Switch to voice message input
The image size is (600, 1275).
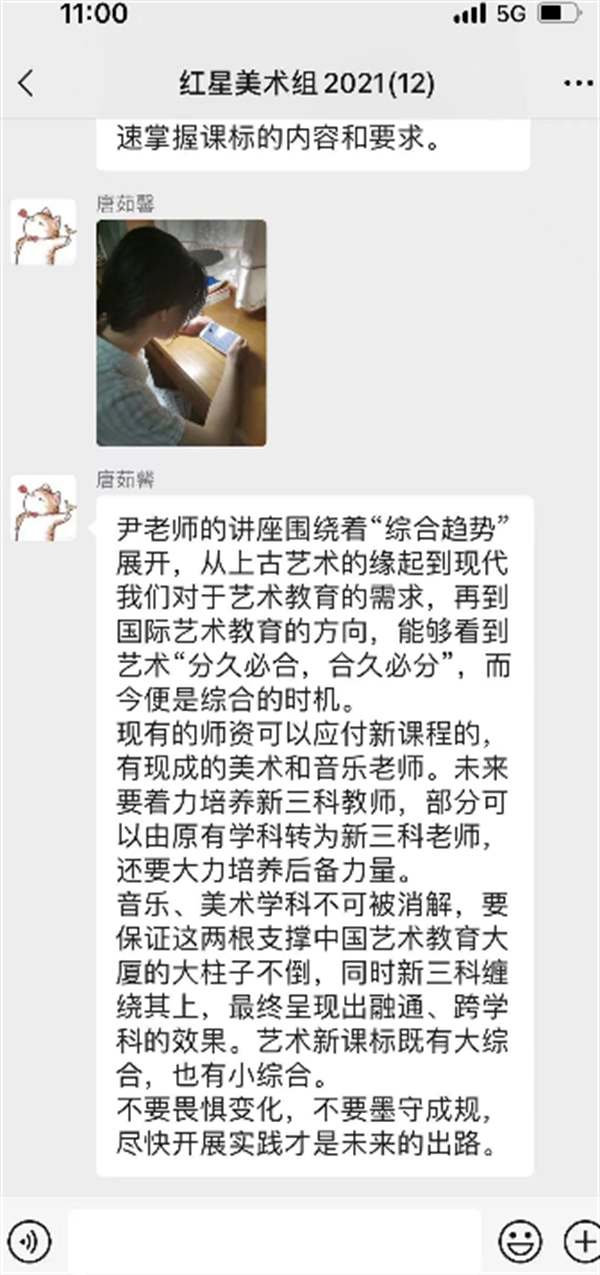point(28,1242)
